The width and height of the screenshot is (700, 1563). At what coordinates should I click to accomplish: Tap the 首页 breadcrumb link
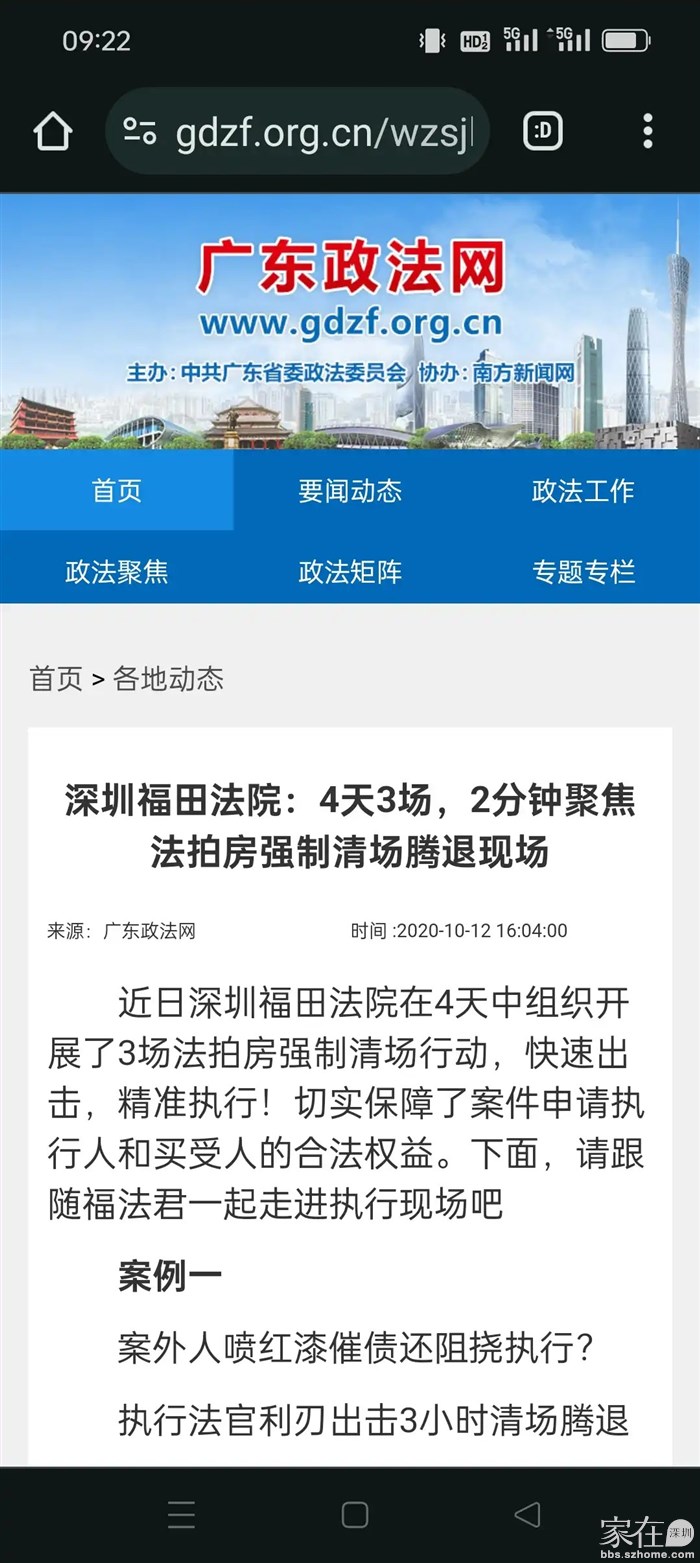click(x=56, y=679)
